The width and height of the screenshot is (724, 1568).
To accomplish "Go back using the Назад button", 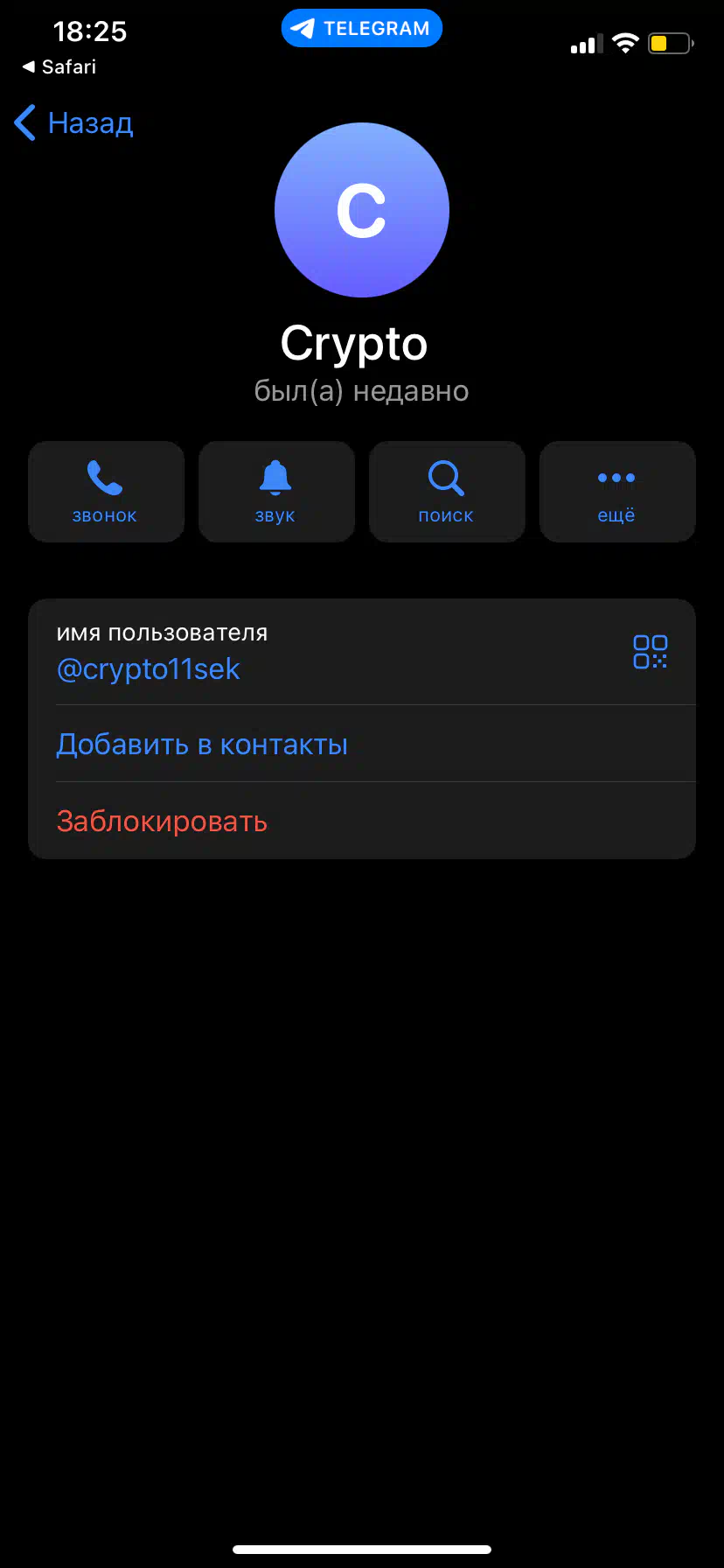I will click(74, 123).
